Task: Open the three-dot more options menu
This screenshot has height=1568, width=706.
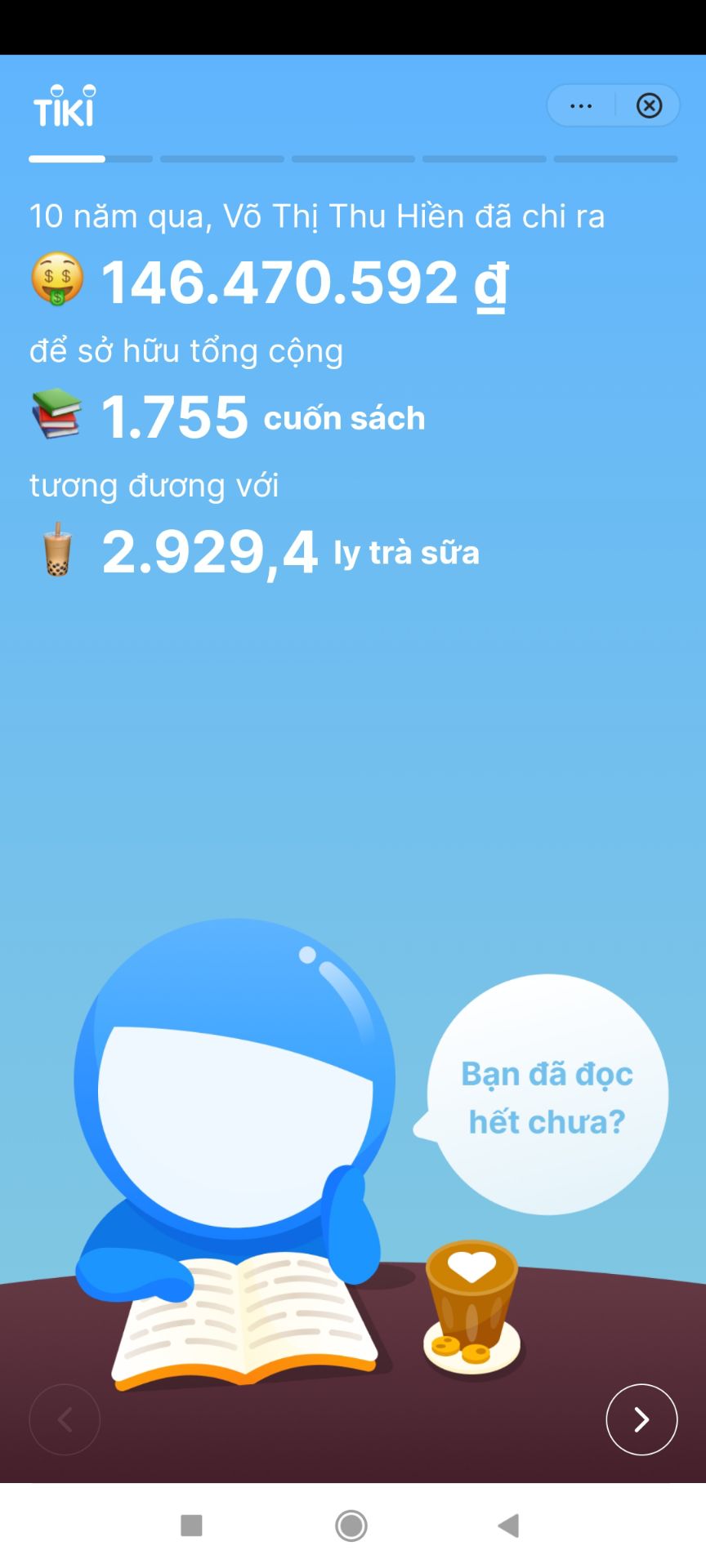Action: coord(580,105)
